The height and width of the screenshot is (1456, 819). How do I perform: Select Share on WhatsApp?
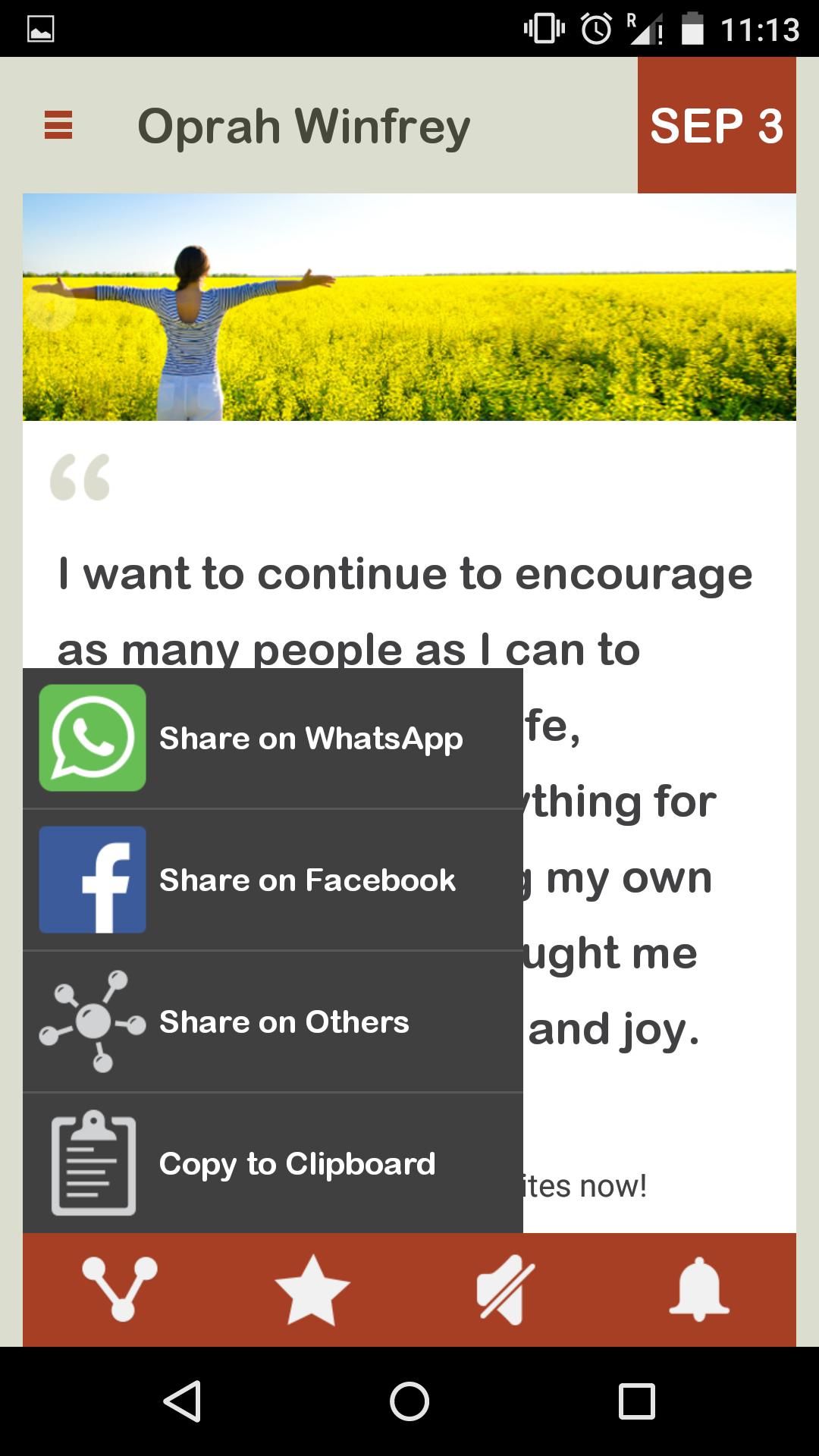(273, 739)
